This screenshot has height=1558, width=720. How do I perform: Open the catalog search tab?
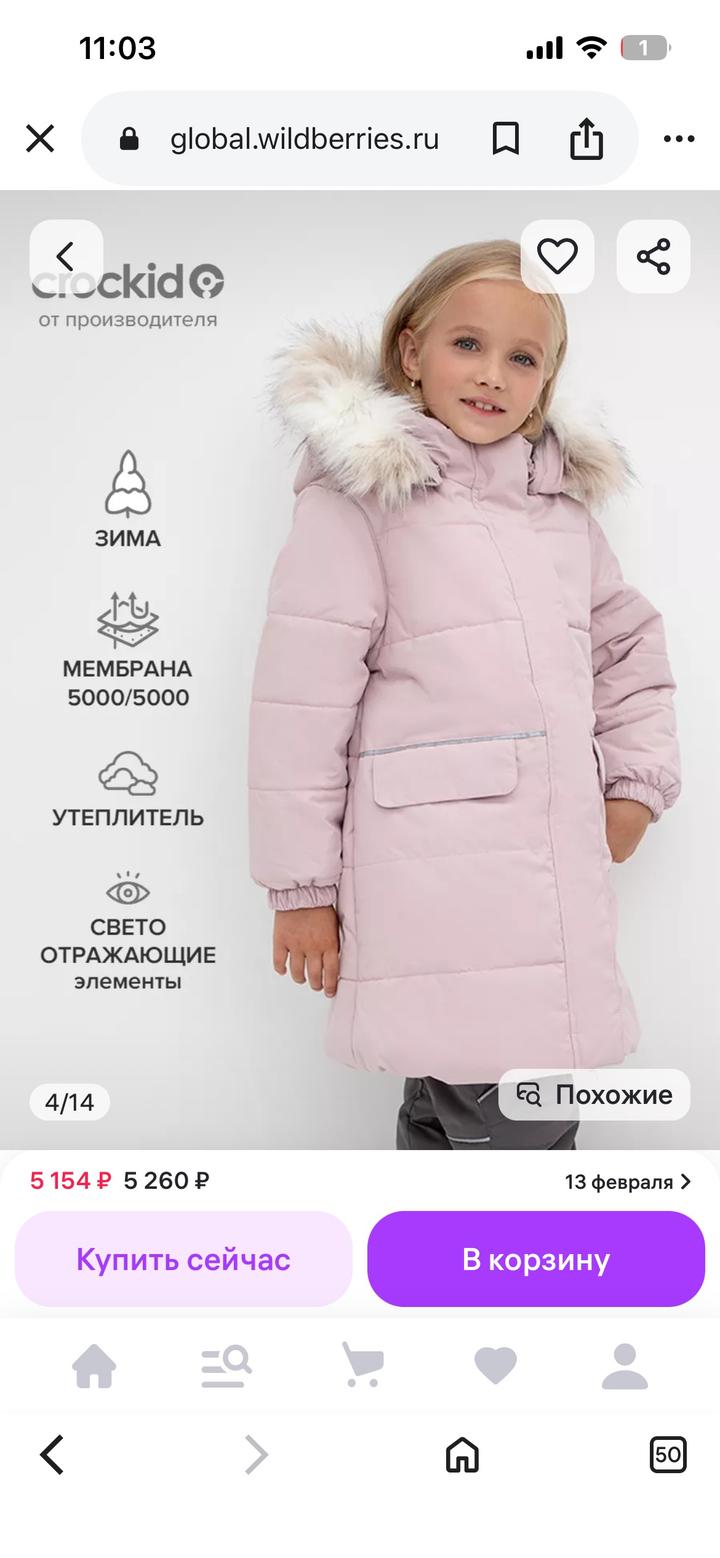coord(226,1366)
